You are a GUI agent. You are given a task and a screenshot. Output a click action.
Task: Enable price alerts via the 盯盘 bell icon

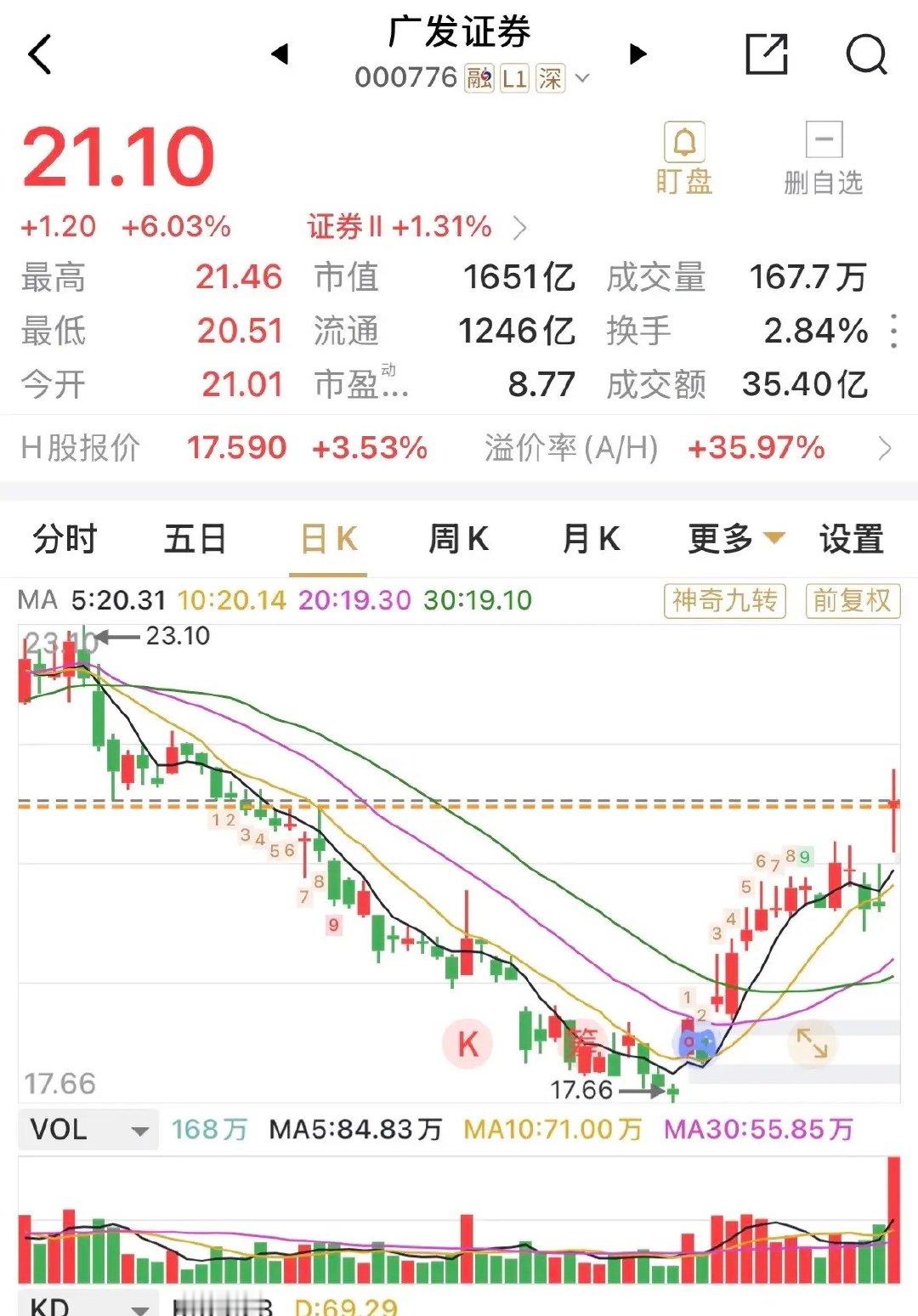pos(684,153)
